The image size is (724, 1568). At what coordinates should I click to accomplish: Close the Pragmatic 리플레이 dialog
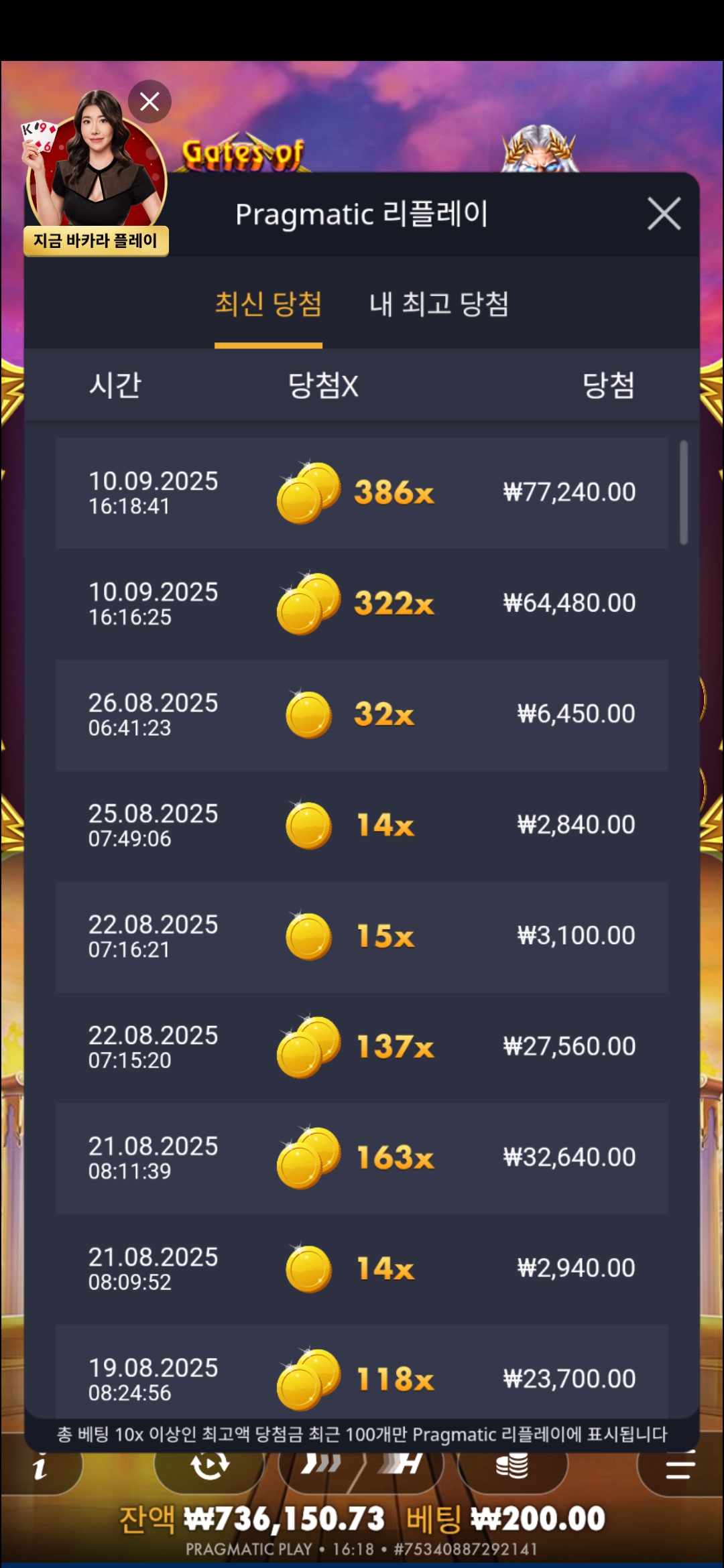[664, 214]
